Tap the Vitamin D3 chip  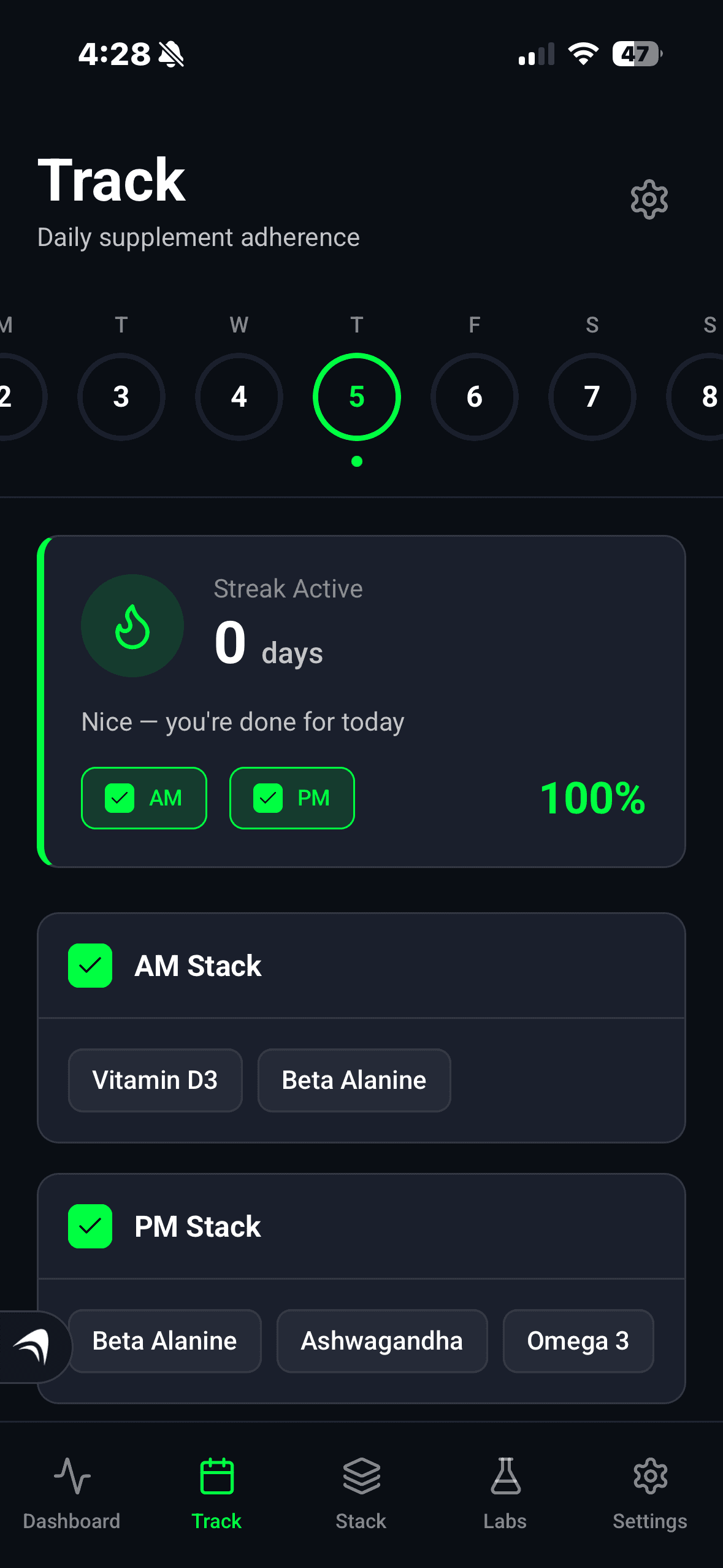[155, 1080]
